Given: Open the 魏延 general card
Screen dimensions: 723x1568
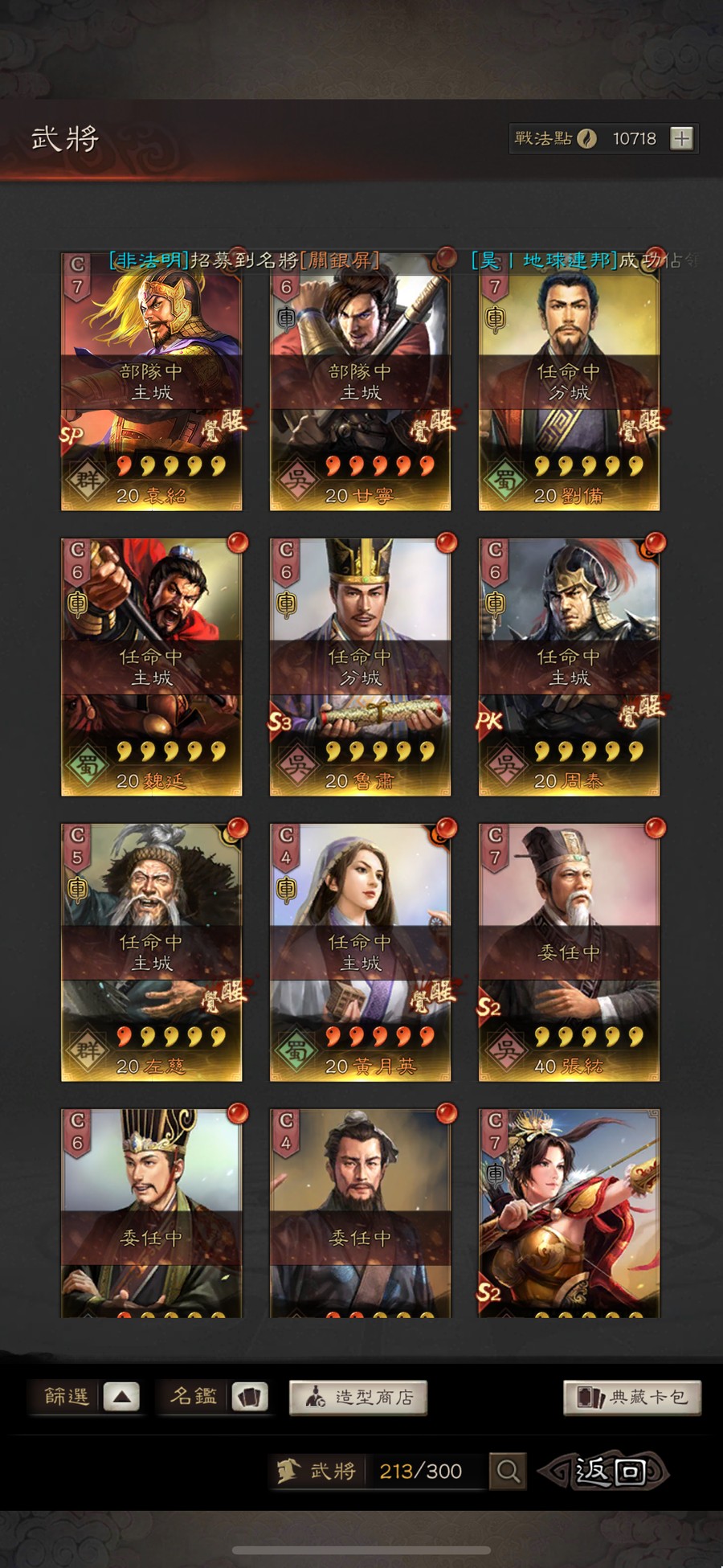Looking at the screenshot, I should point(151,667).
